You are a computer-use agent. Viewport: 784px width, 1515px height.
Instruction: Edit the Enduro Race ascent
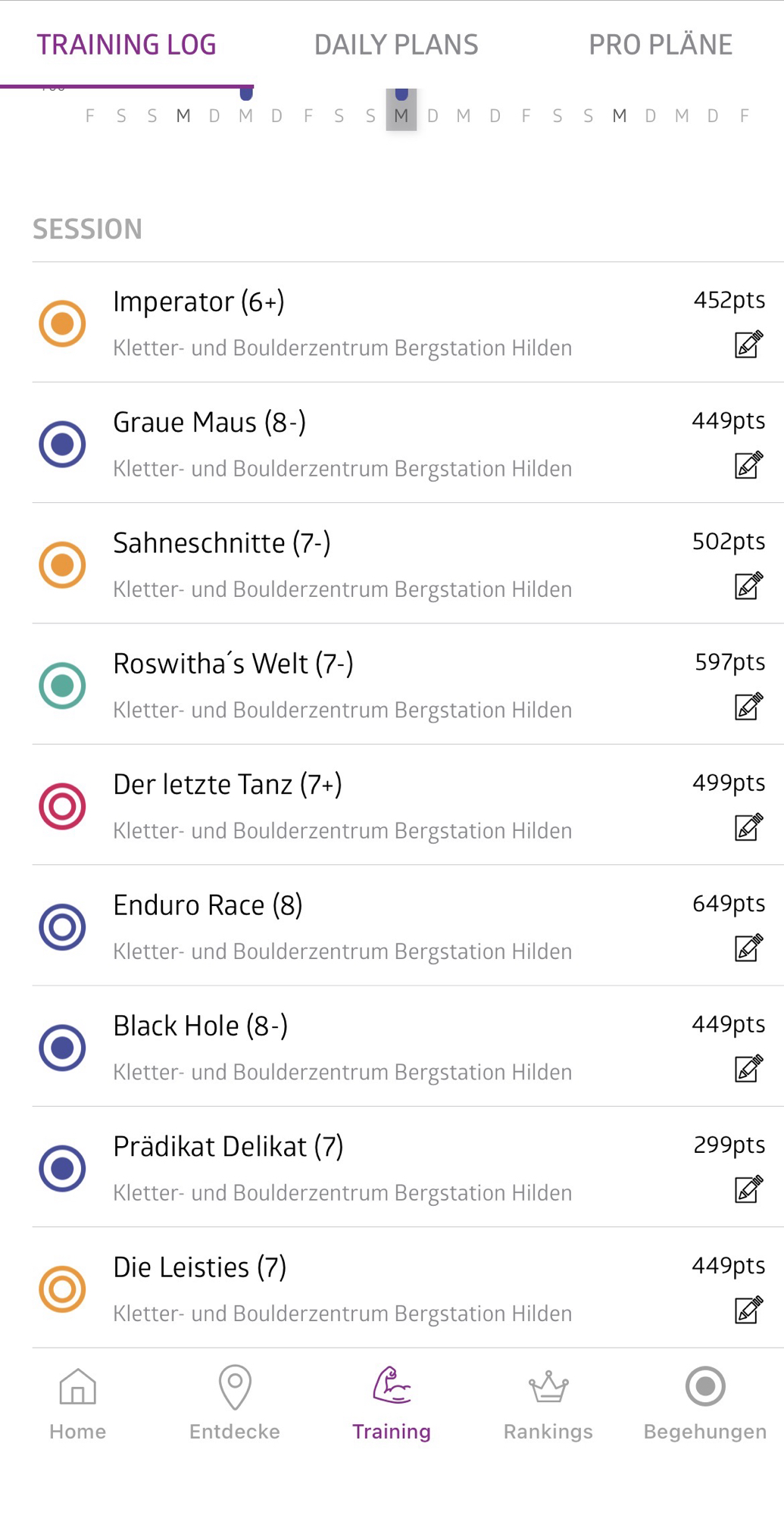tap(748, 948)
